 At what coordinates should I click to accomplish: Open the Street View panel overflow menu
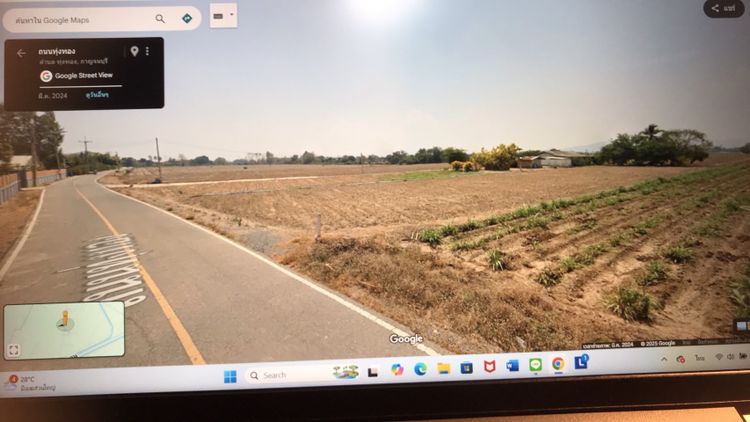point(147,51)
